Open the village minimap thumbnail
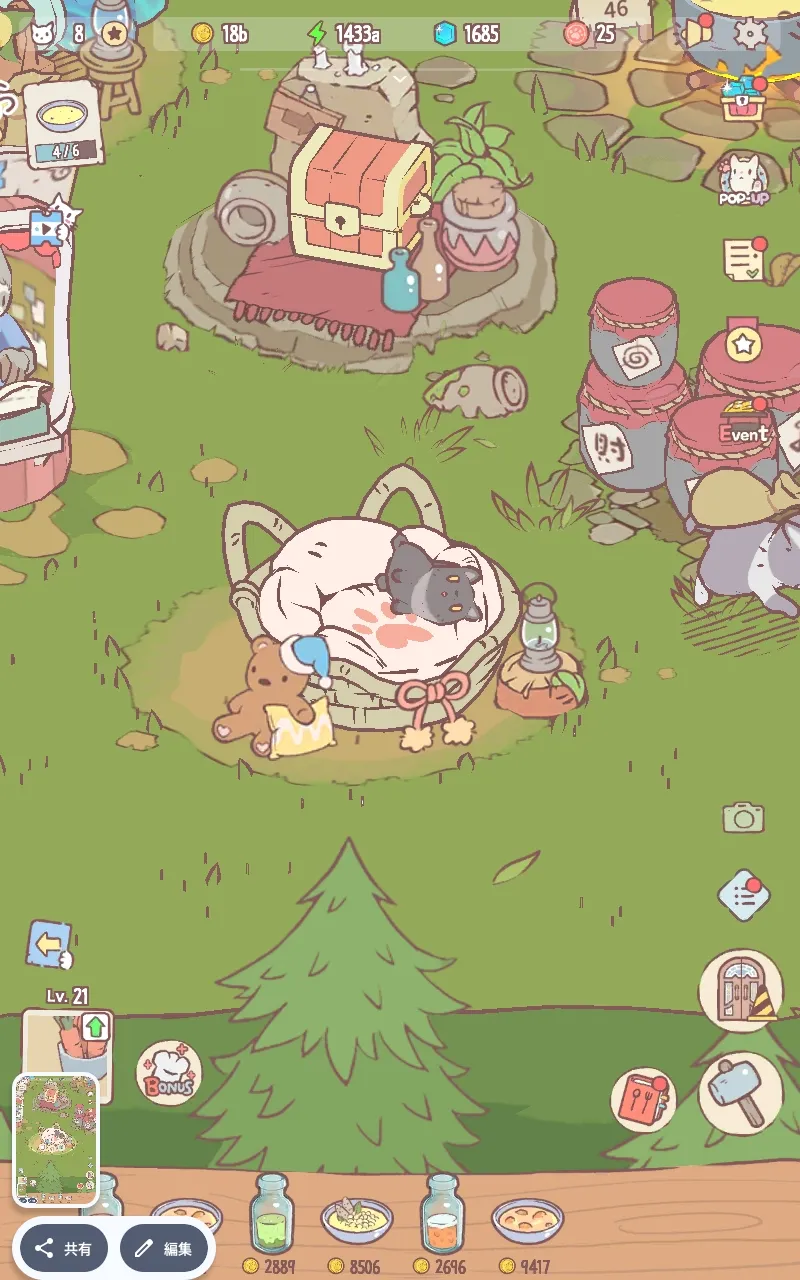This screenshot has width=800, height=1280. [56, 1140]
